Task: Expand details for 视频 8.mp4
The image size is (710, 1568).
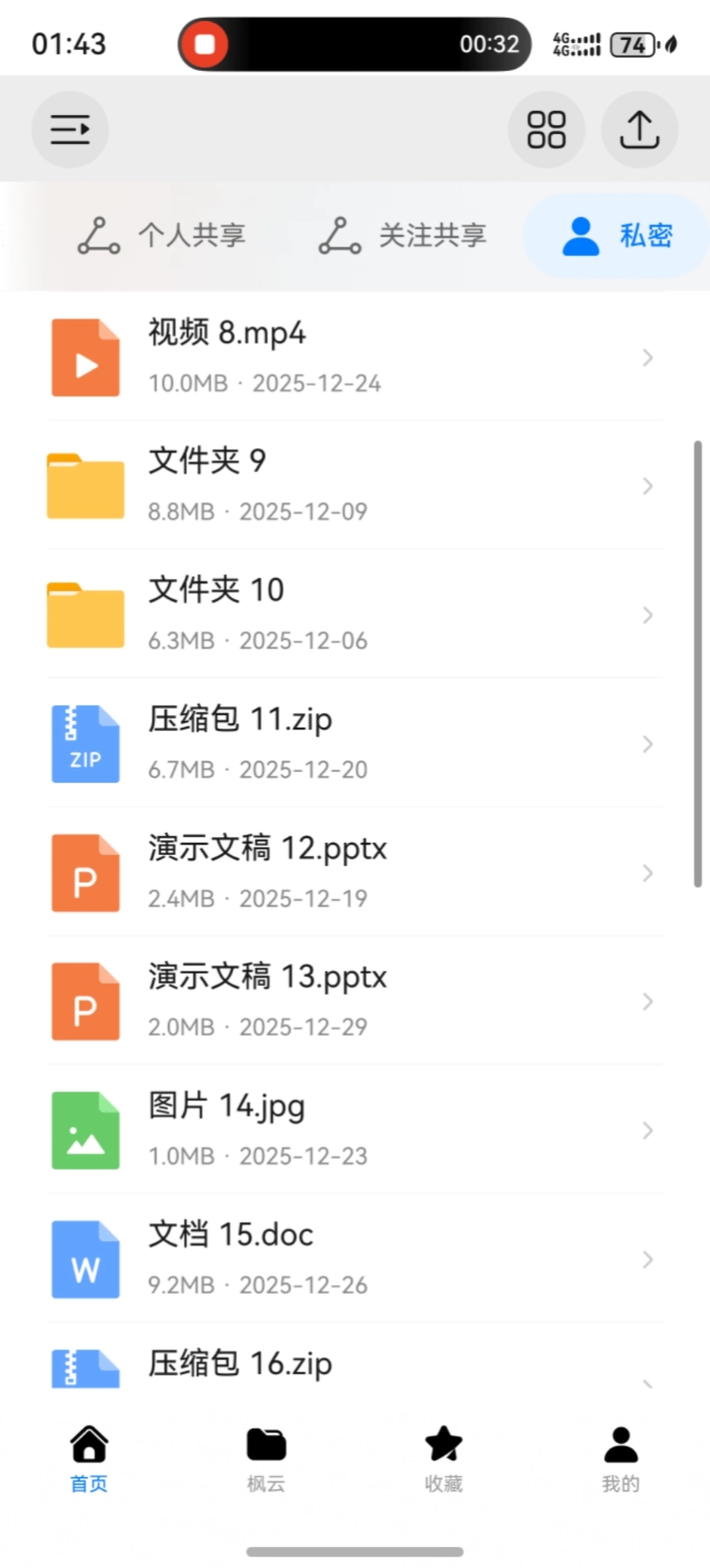Action: tap(648, 357)
